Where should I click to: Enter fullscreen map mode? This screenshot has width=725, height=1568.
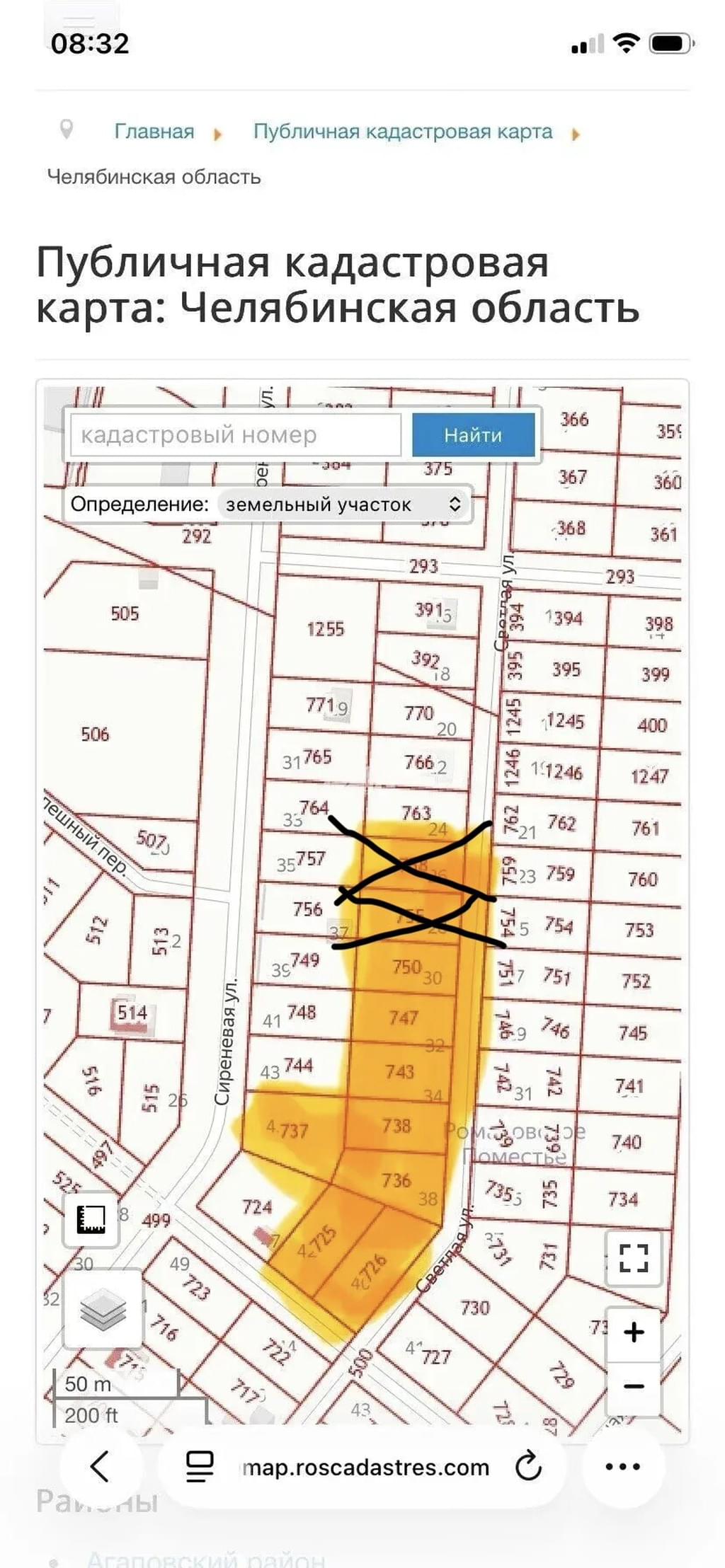[x=634, y=1258]
